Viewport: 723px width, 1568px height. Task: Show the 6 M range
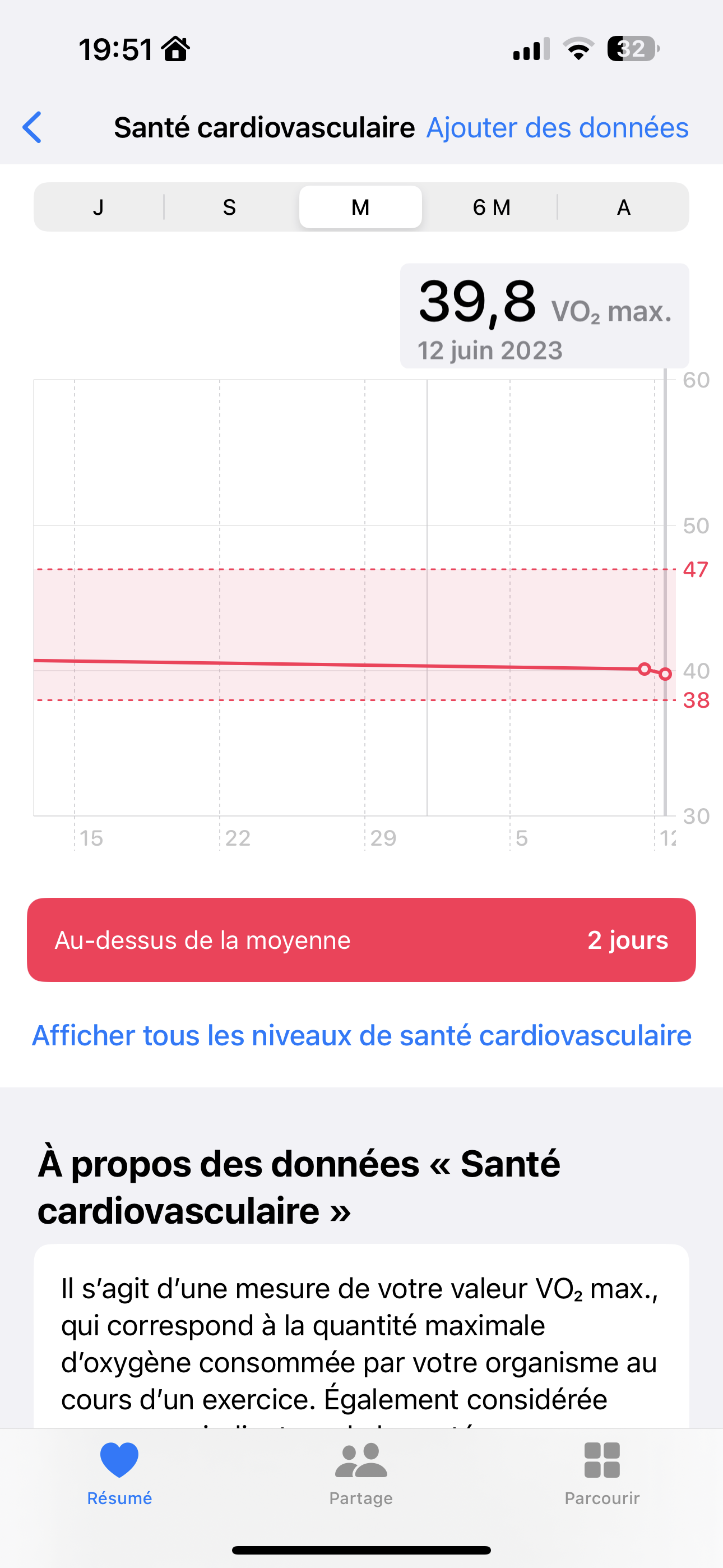click(491, 207)
